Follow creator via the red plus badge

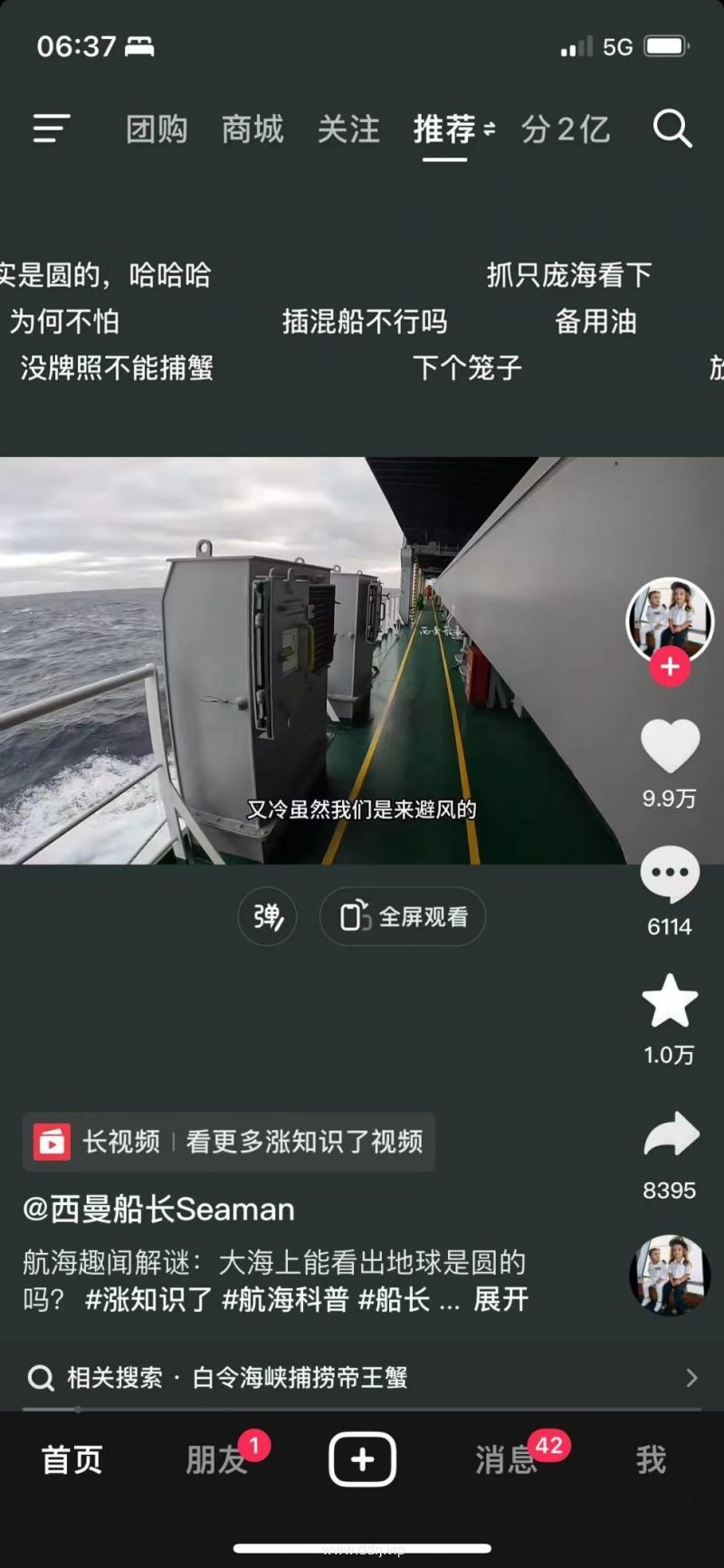pyautogui.click(x=670, y=667)
